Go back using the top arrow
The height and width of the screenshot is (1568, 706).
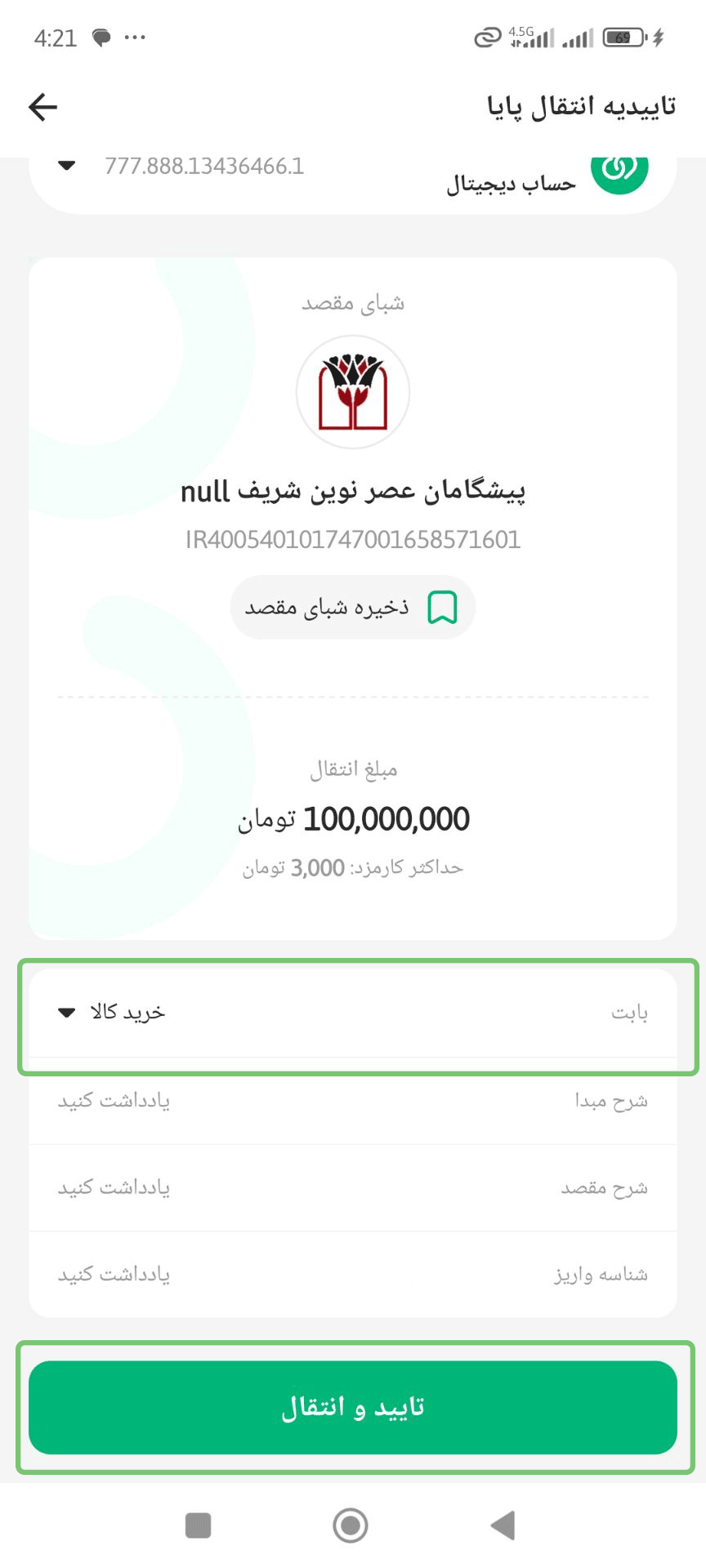click(x=42, y=107)
